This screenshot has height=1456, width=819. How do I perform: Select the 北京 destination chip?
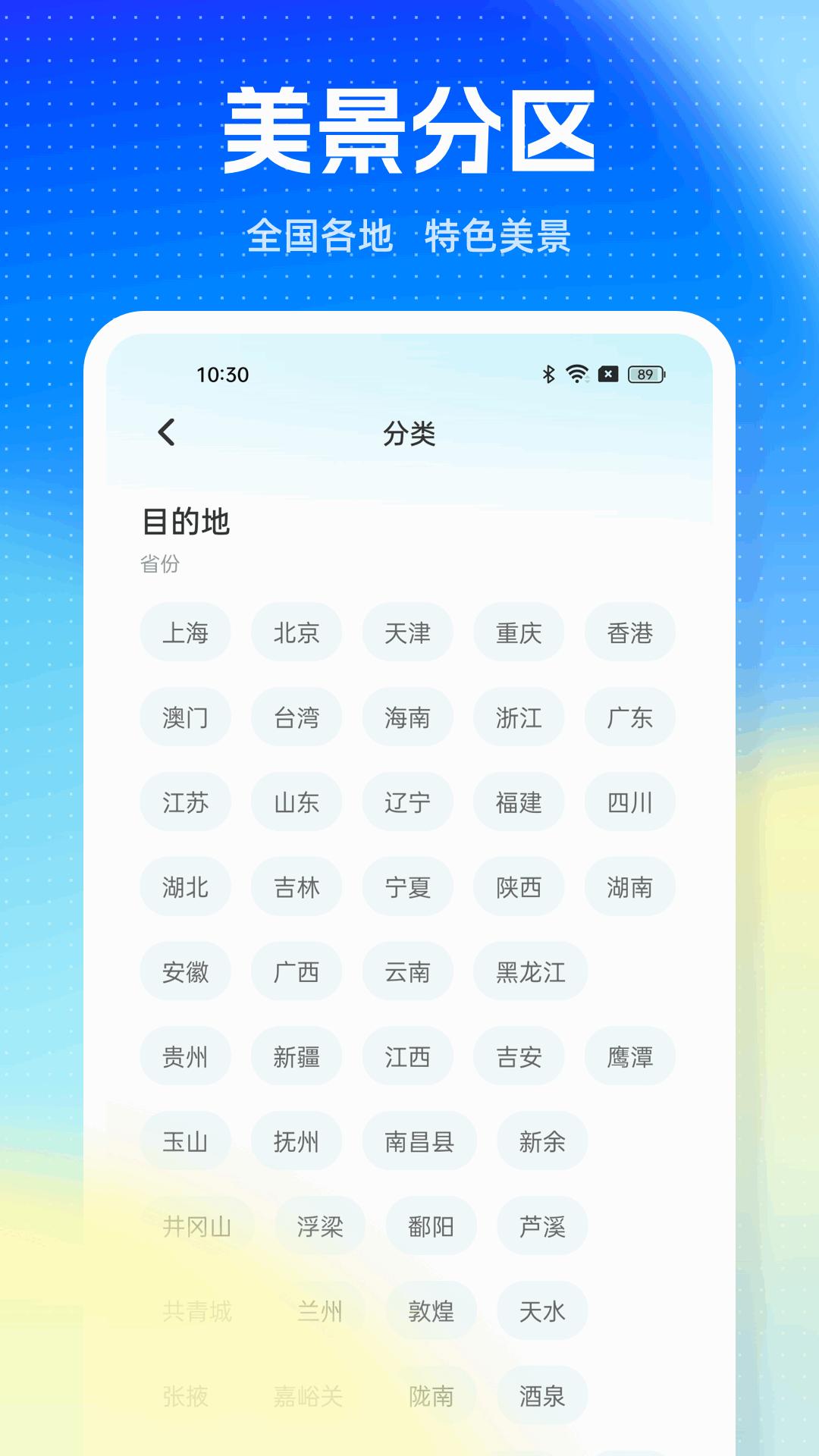(297, 632)
